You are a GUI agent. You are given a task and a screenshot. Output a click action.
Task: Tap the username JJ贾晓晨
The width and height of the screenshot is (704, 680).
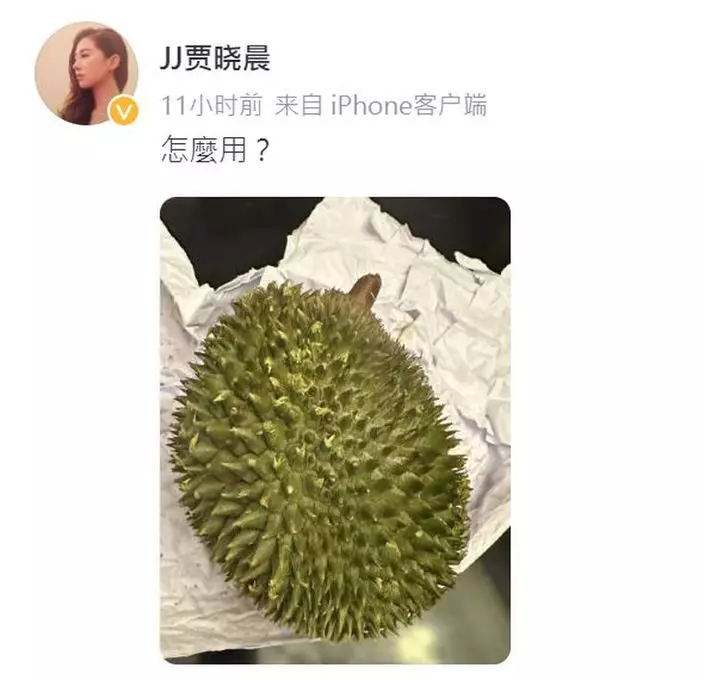215,59
